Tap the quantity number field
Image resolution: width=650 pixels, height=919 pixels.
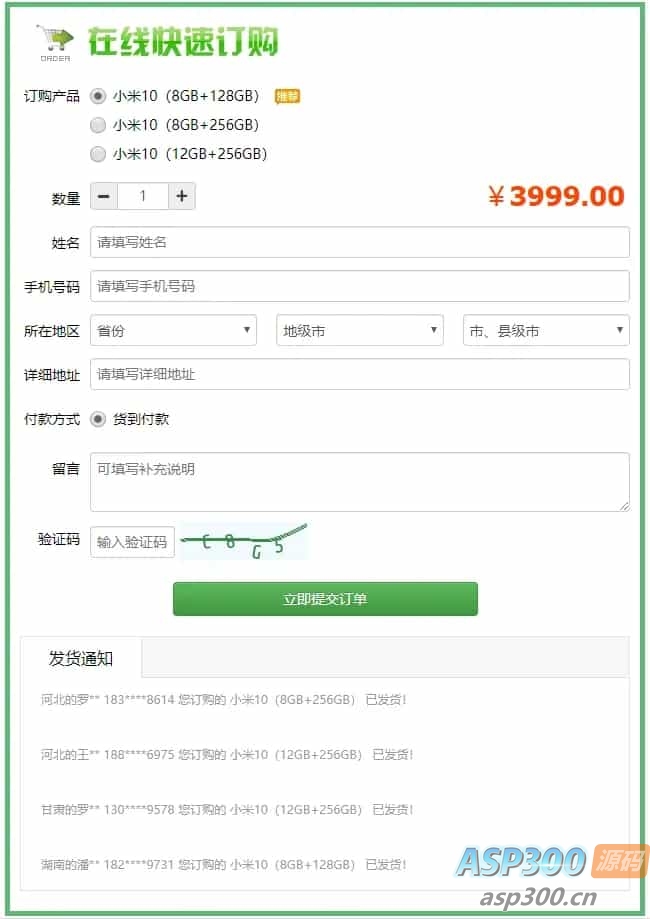point(142,196)
